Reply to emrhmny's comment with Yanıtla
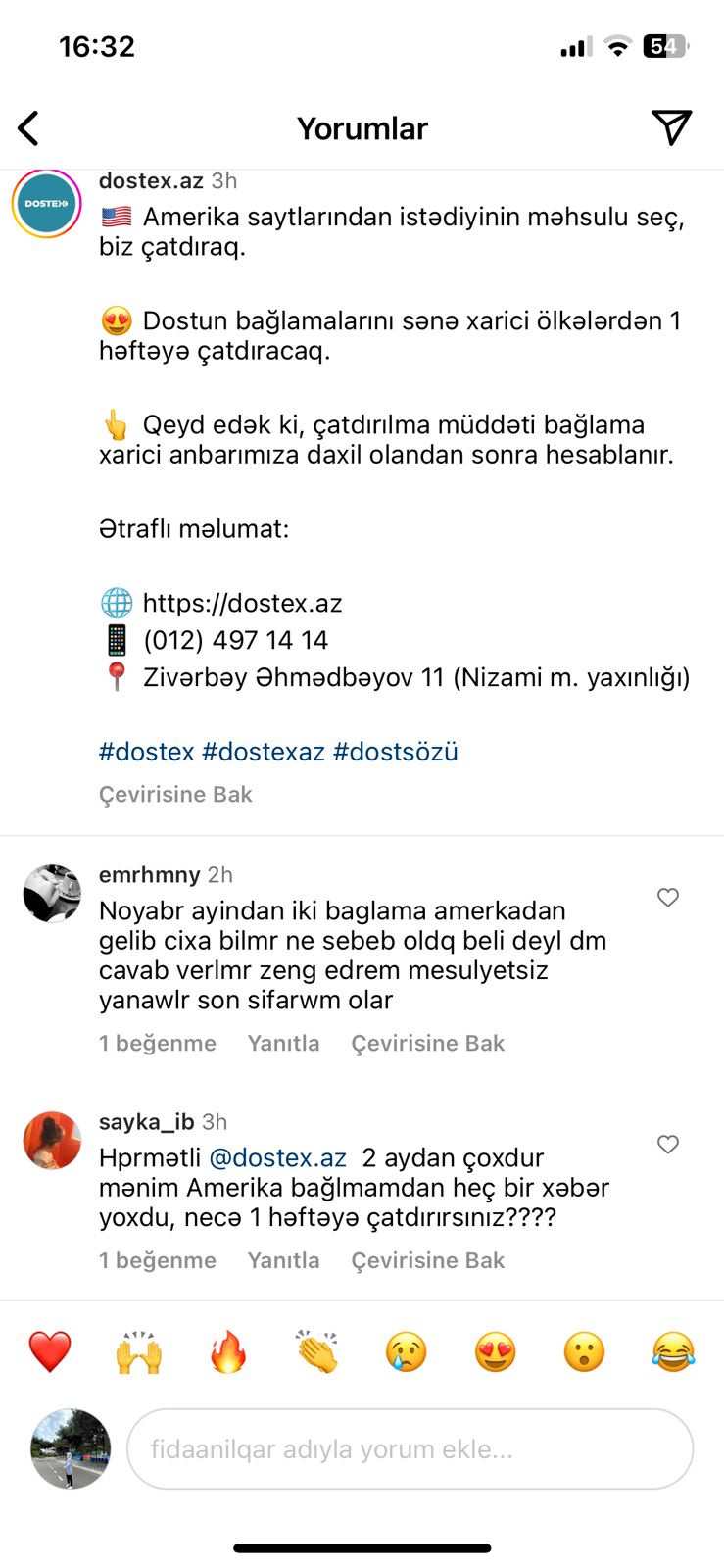Viewport: 724px width, 1568px height. (283, 1043)
